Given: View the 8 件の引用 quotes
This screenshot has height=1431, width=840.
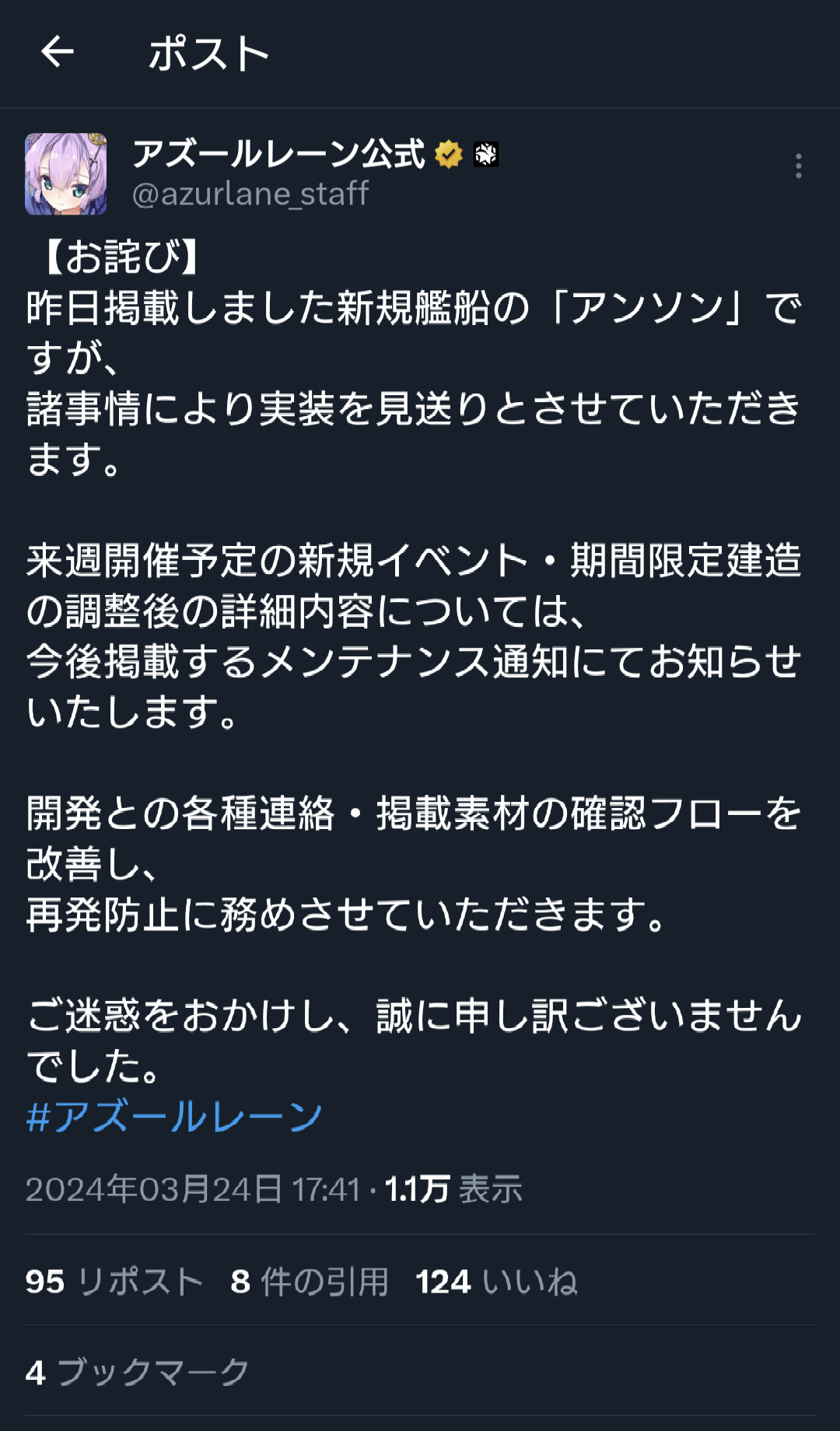Looking at the screenshot, I should 310,1282.
